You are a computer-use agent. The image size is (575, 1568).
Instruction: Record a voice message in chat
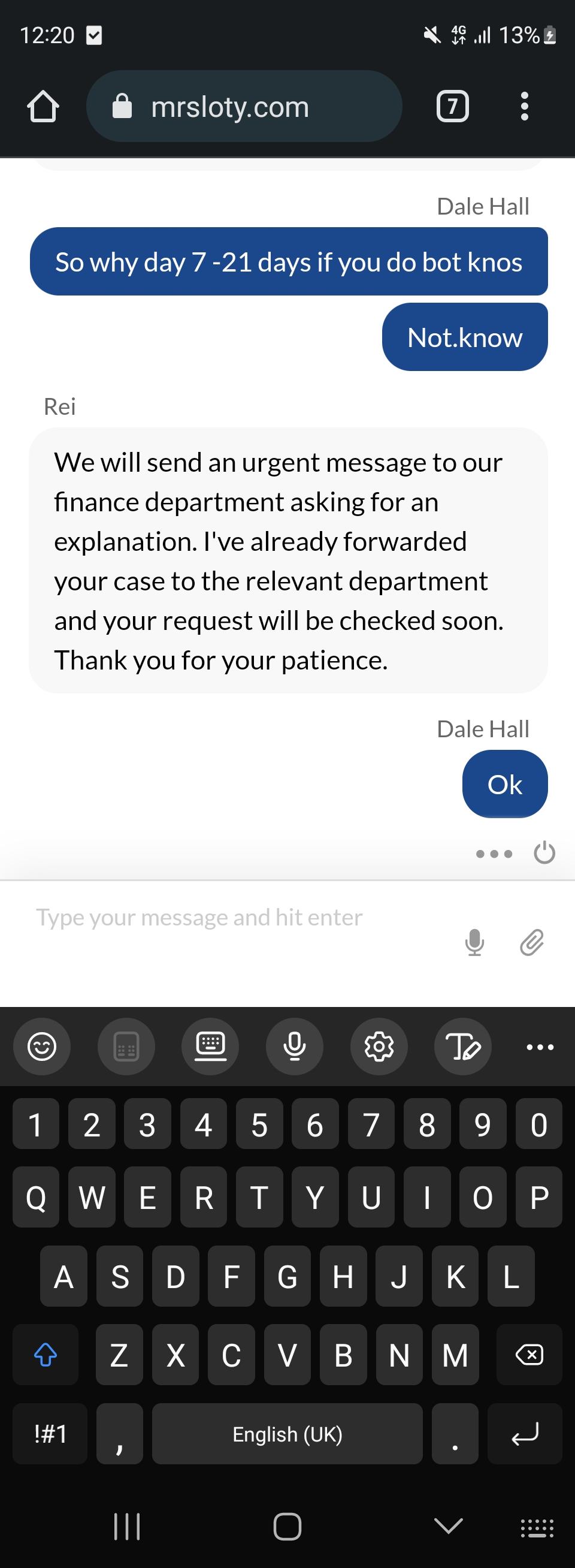point(474,943)
